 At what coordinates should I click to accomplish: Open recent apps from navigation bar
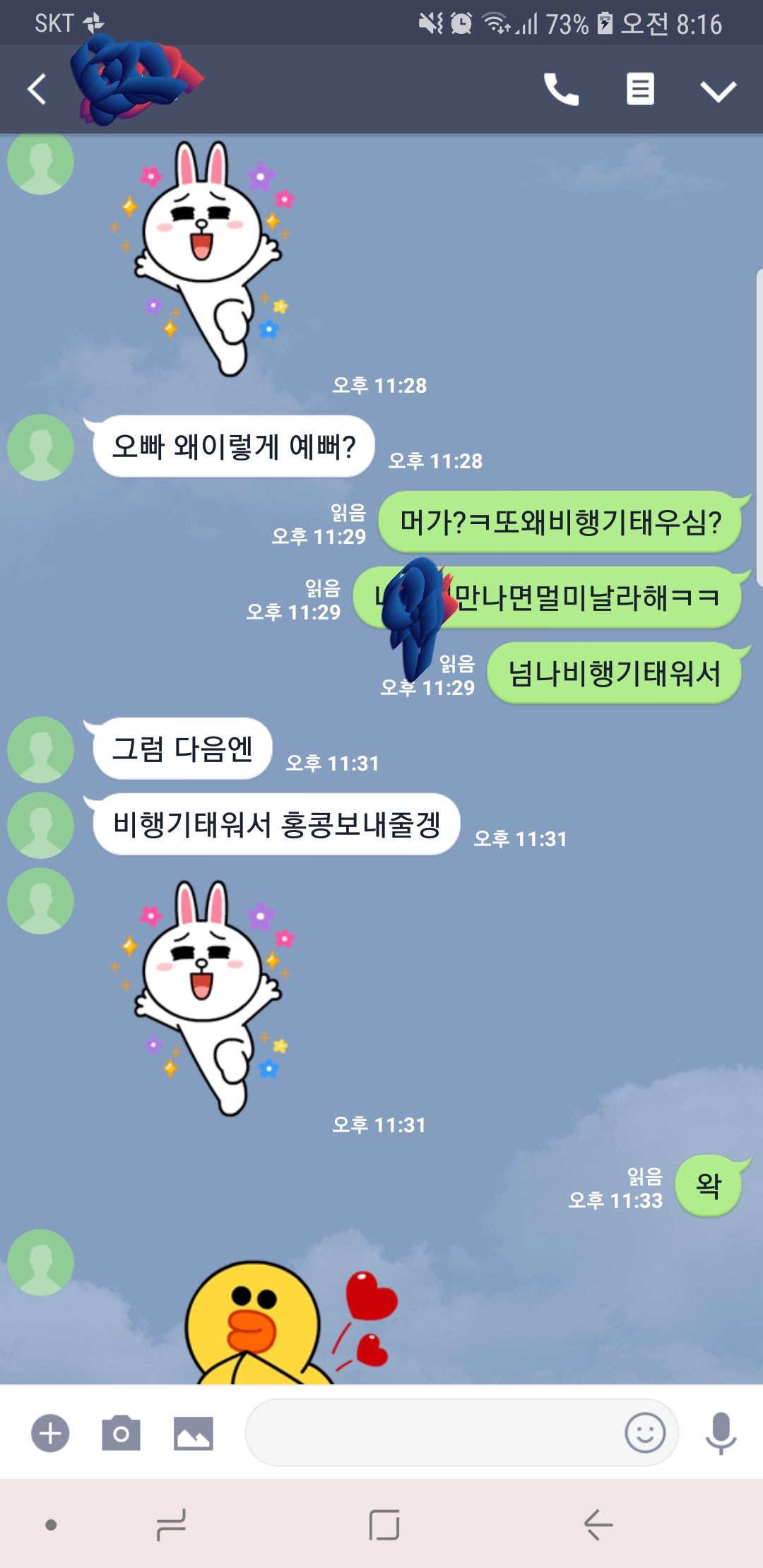click(171, 1525)
